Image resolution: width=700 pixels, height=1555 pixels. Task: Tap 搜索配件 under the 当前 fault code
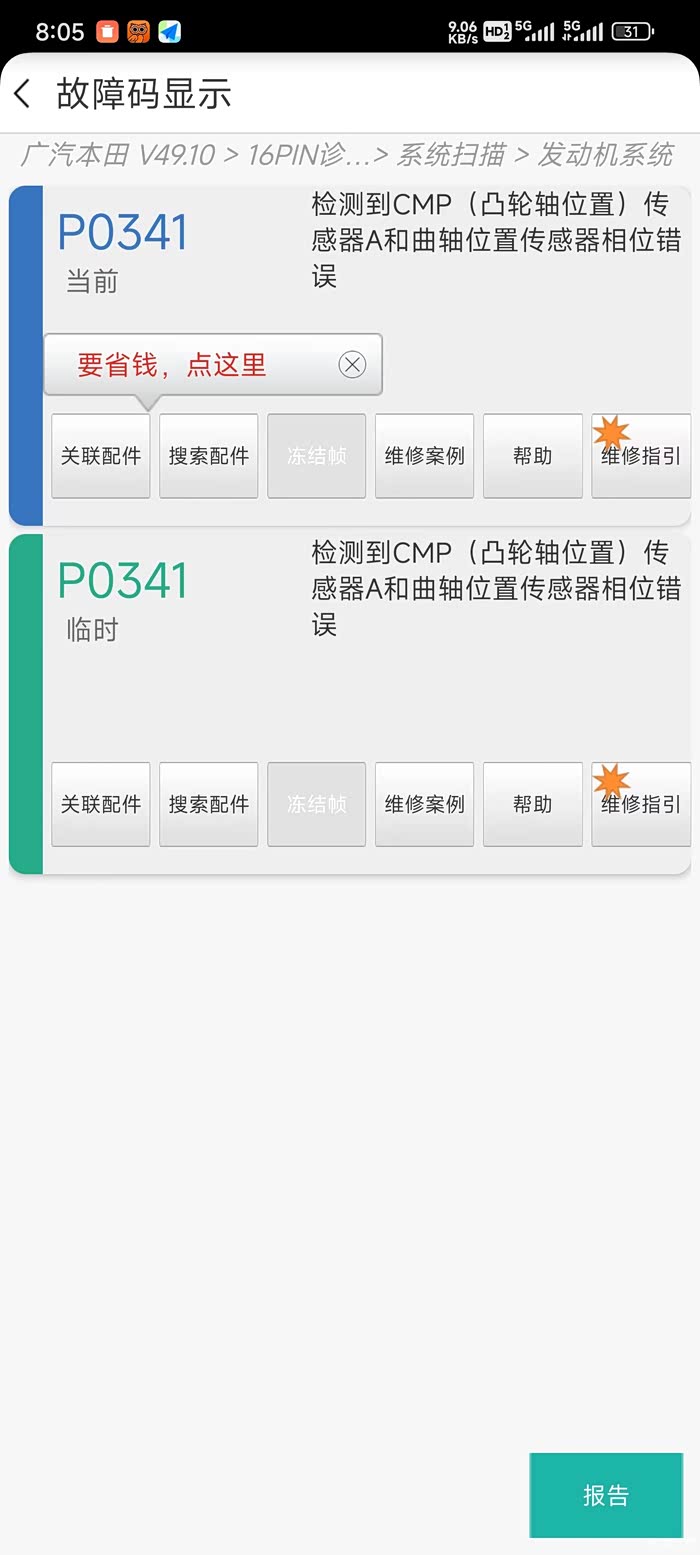click(209, 456)
